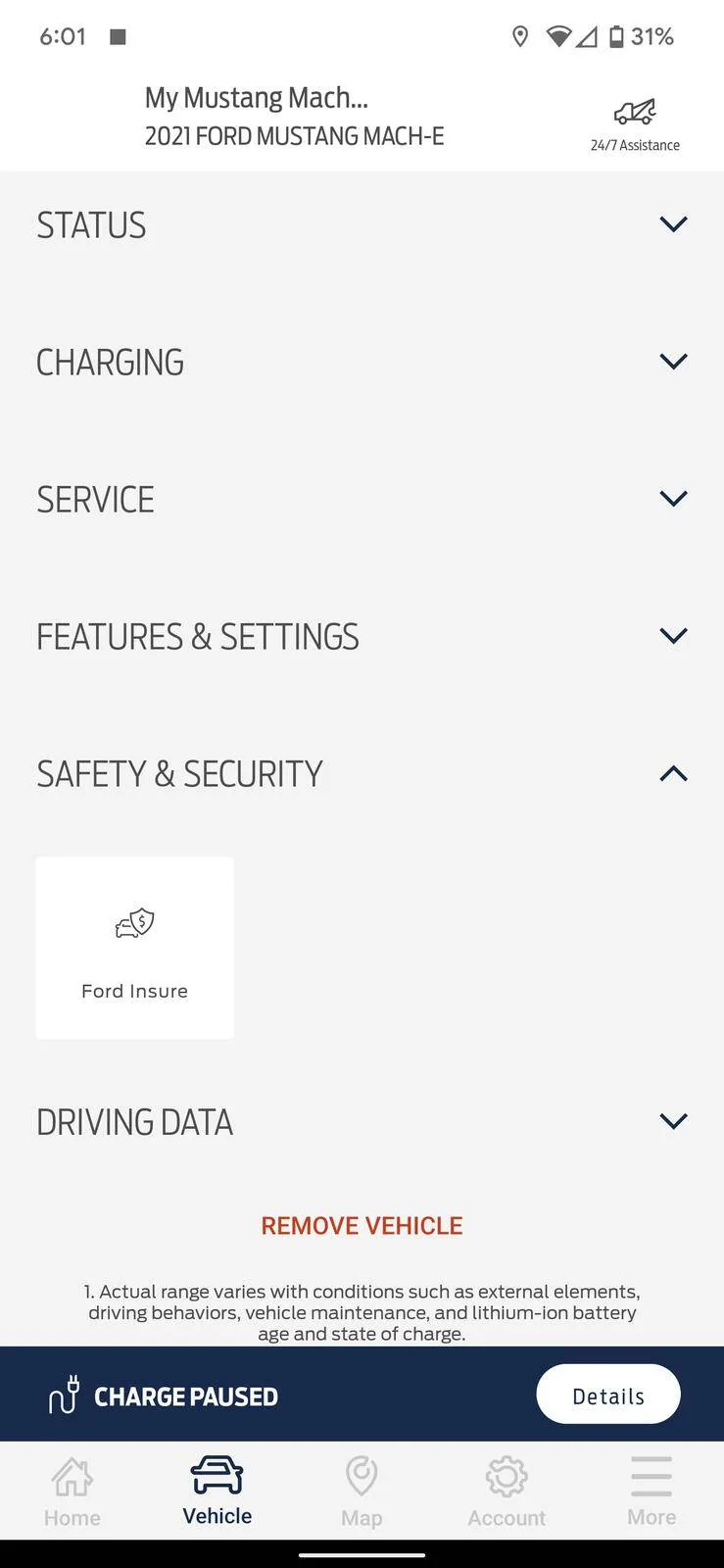This screenshot has width=724, height=1568.
Task: Open the More tab
Action: [x=652, y=1492]
